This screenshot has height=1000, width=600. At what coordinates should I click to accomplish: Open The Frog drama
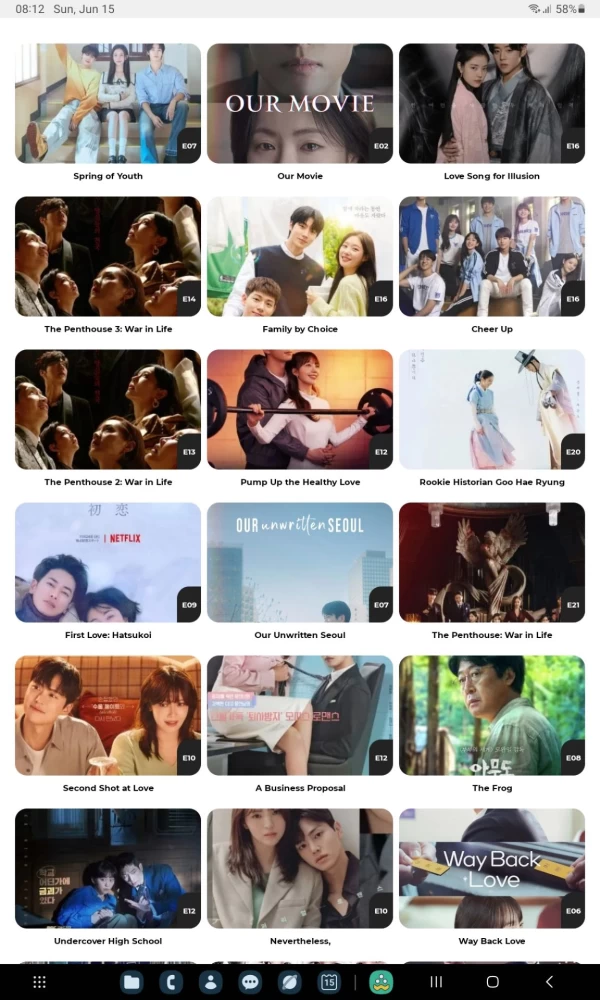click(492, 715)
